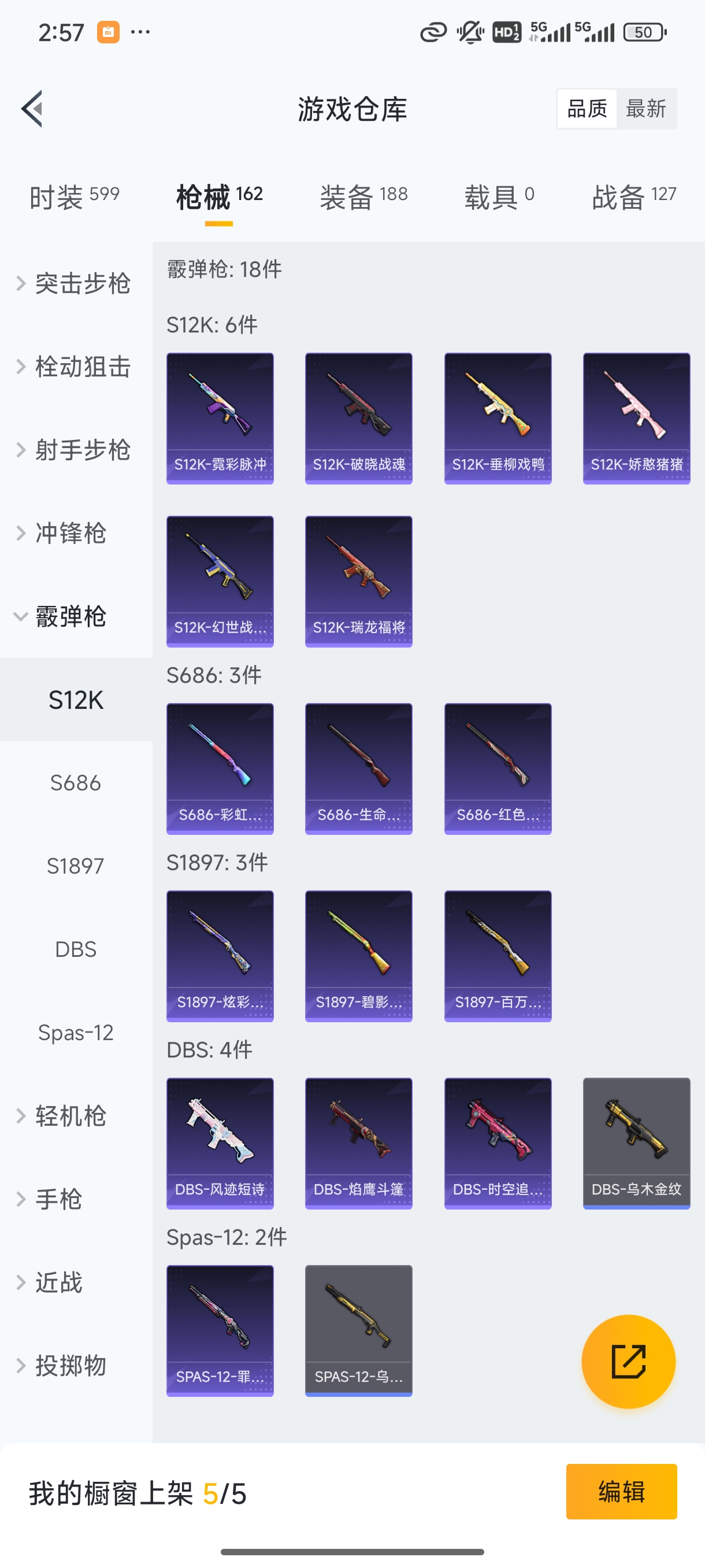Select the S1897-百万 shotgun skin

[498, 956]
